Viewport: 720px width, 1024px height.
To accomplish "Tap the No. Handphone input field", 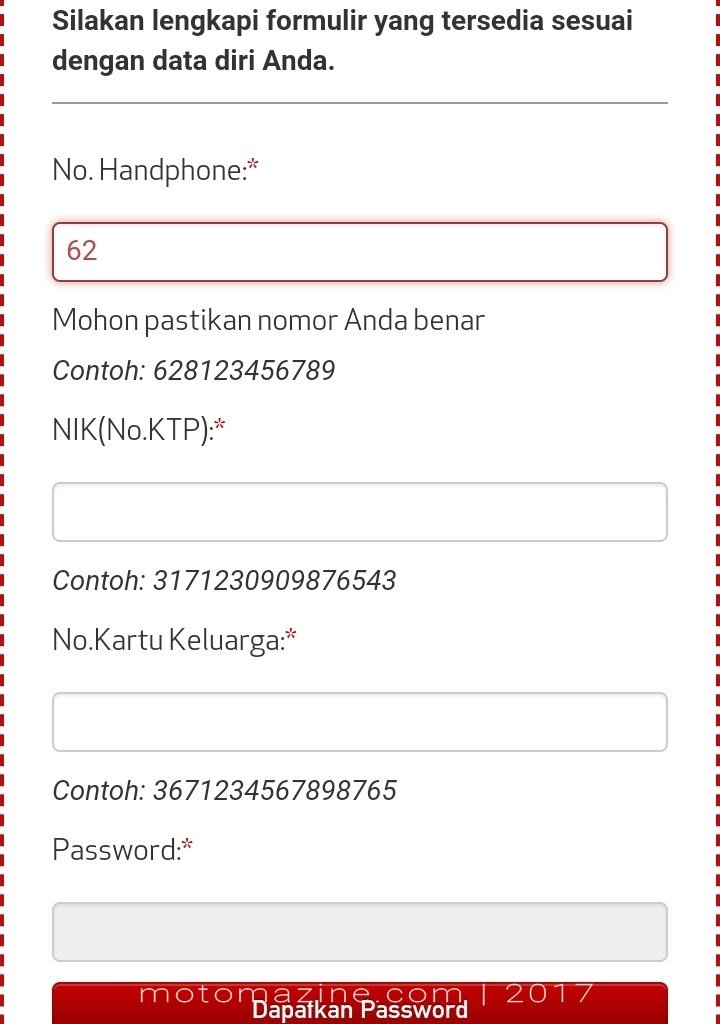I will pos(359,252).
